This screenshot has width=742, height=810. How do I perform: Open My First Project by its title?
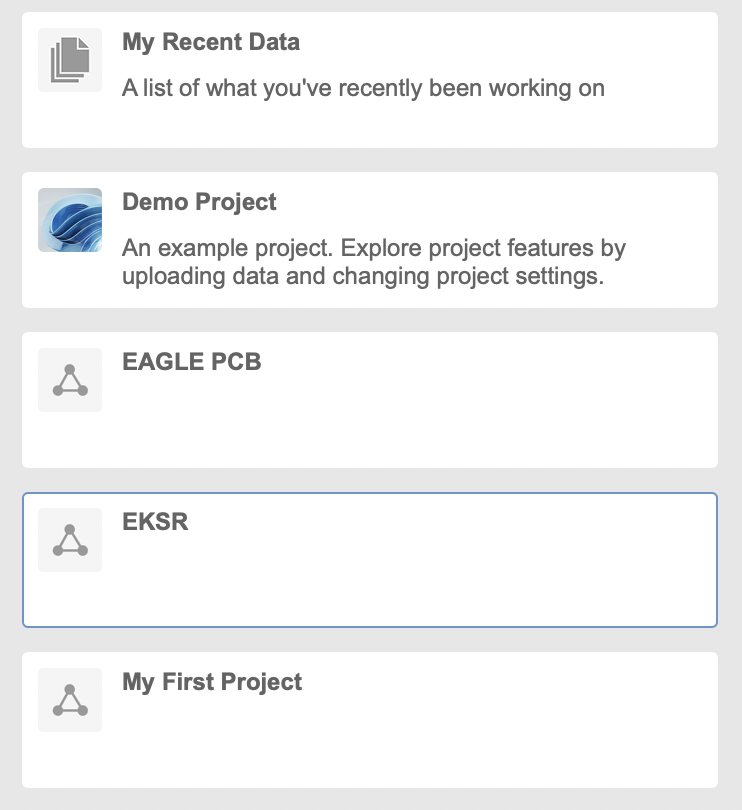tap(210, 682)
